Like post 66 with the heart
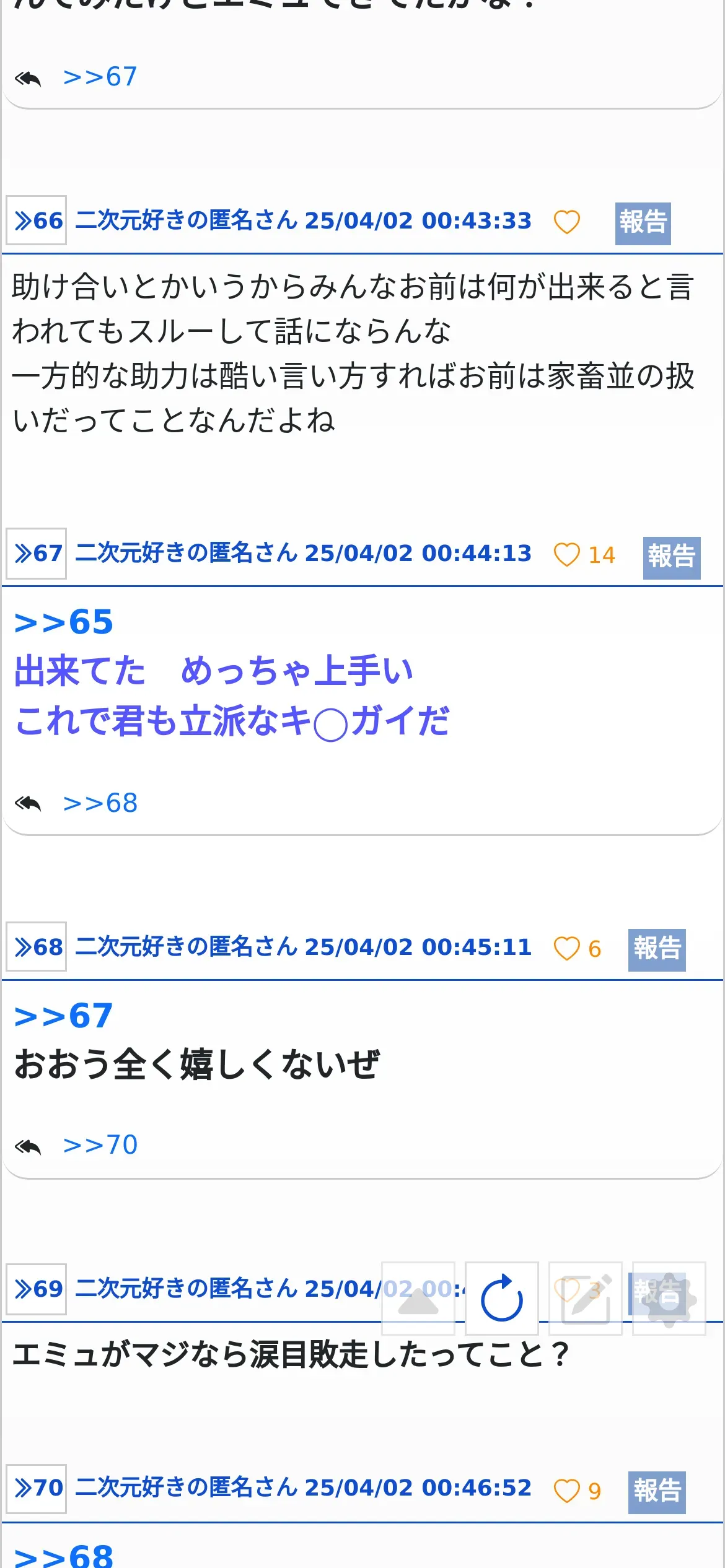 (566, 222)
